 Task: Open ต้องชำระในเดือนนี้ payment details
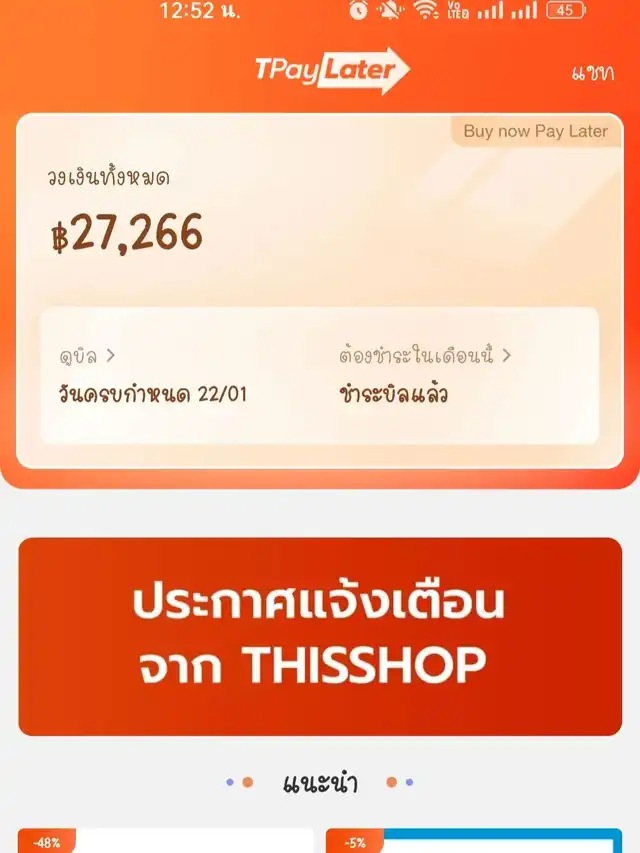(x=424, y=355)
